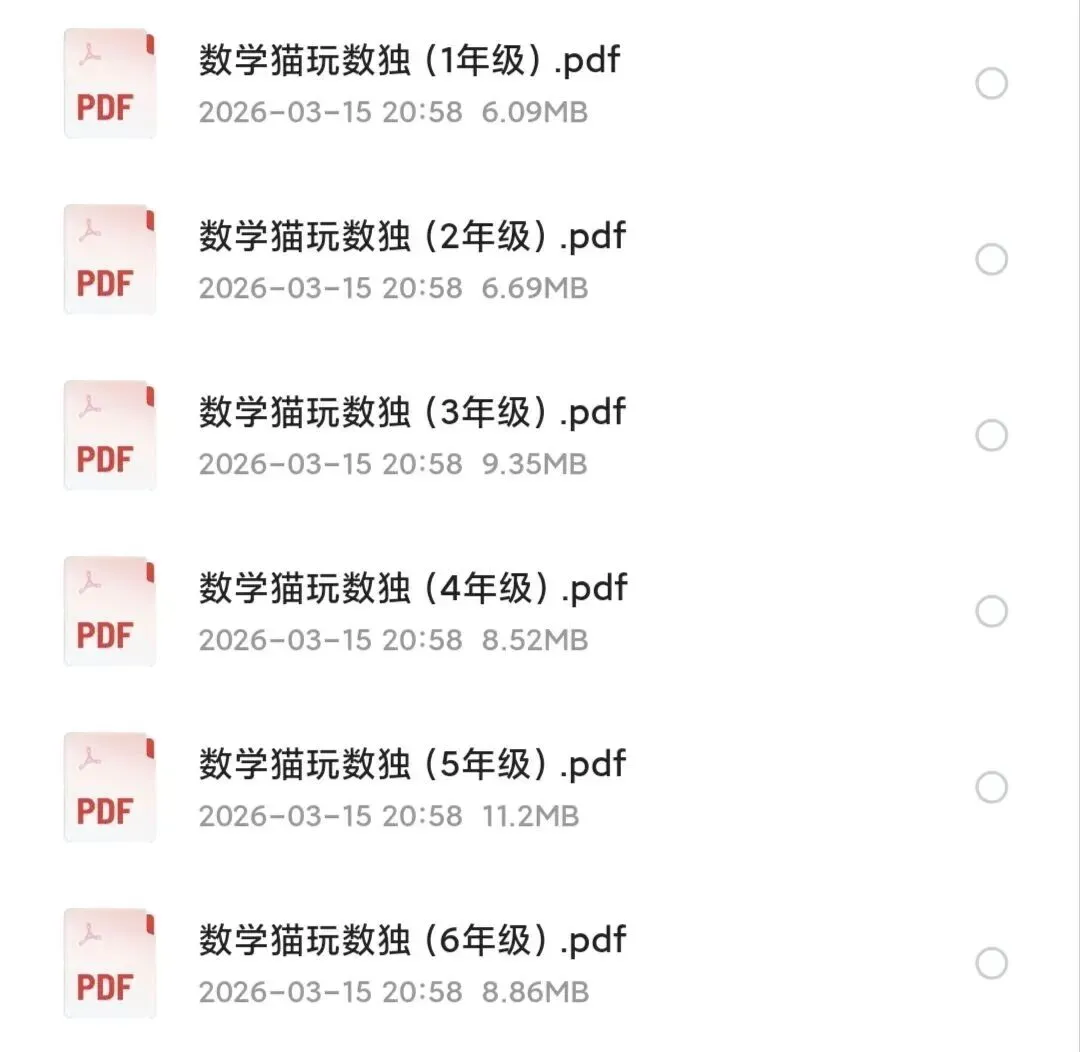Open 数学猫玩数独（2年级）.pdf file

410,237
